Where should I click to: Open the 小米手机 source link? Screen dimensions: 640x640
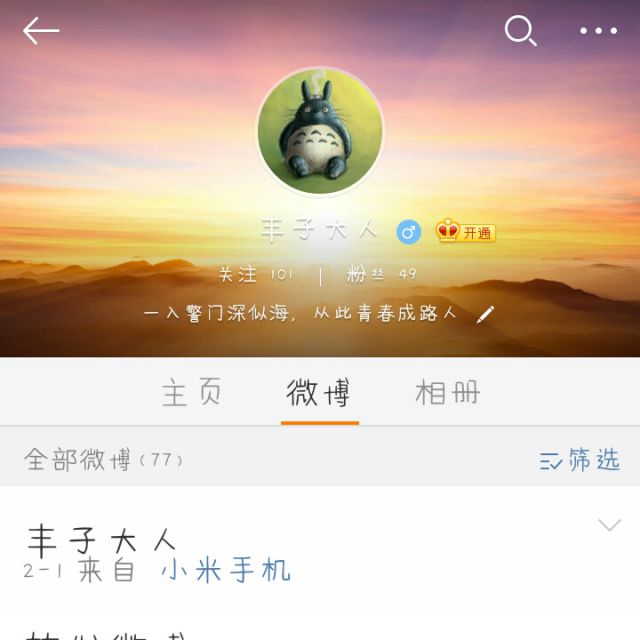pos(226,570)
